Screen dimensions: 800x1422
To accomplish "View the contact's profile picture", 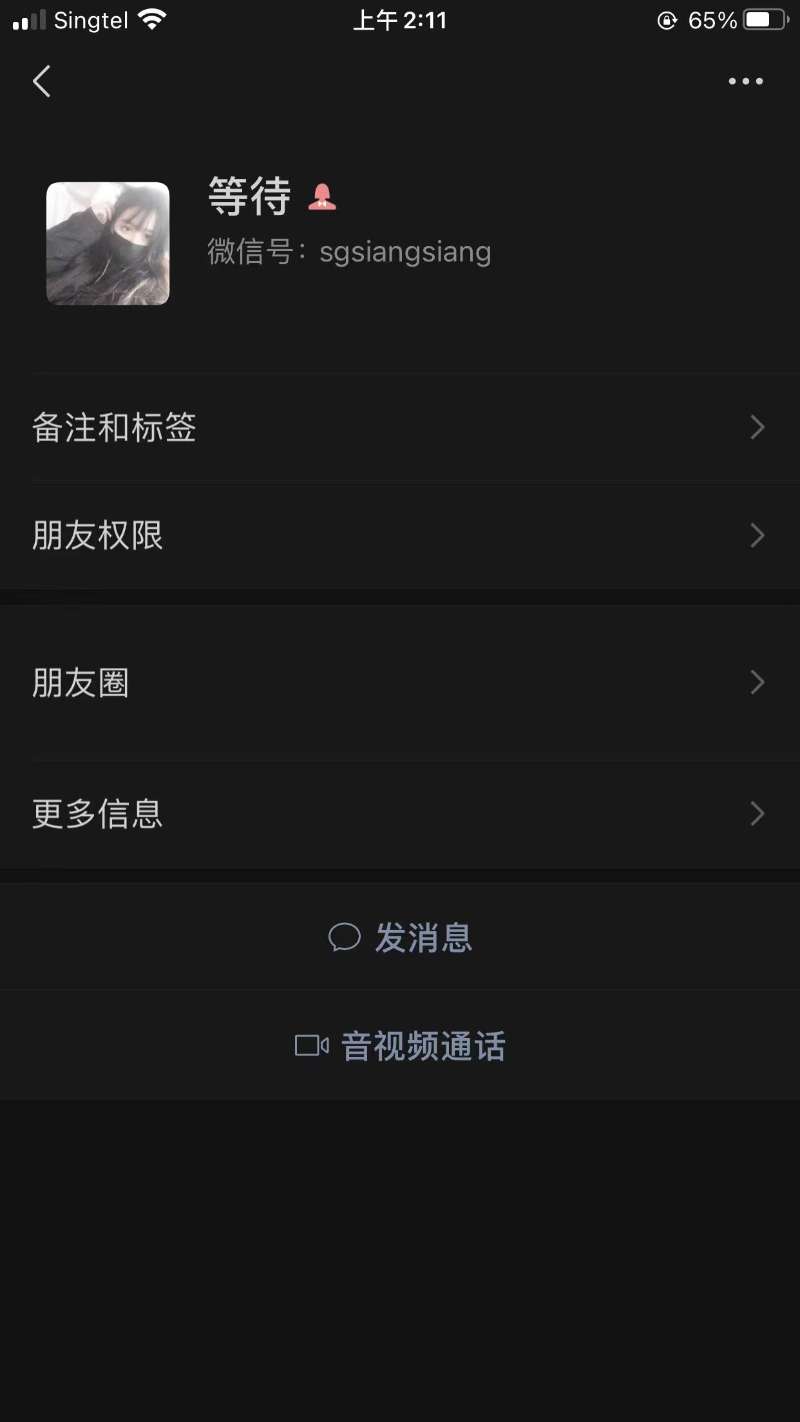I will (x=108, y=243).
